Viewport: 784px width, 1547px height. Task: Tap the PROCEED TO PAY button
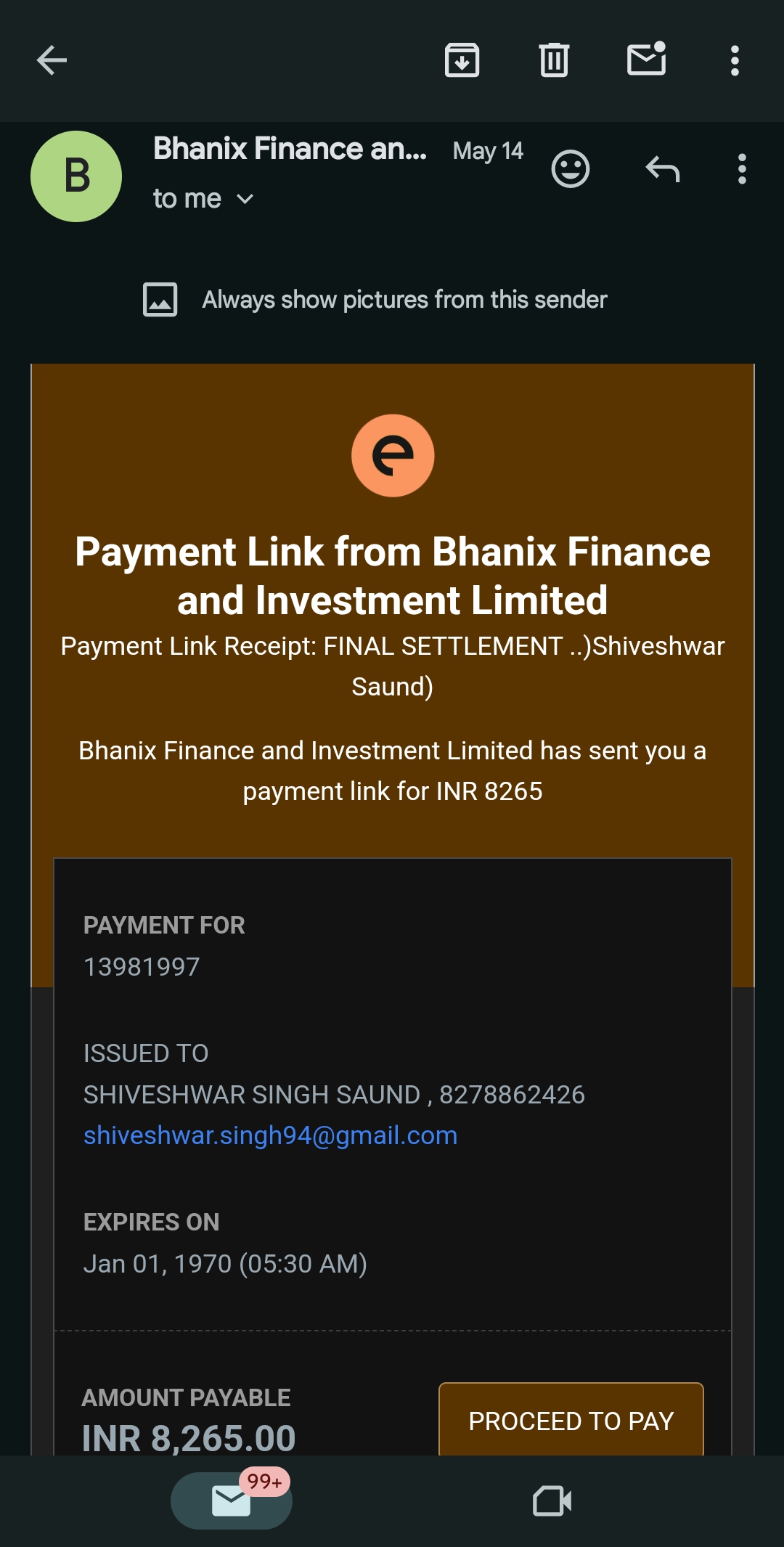pos(571,1420)
